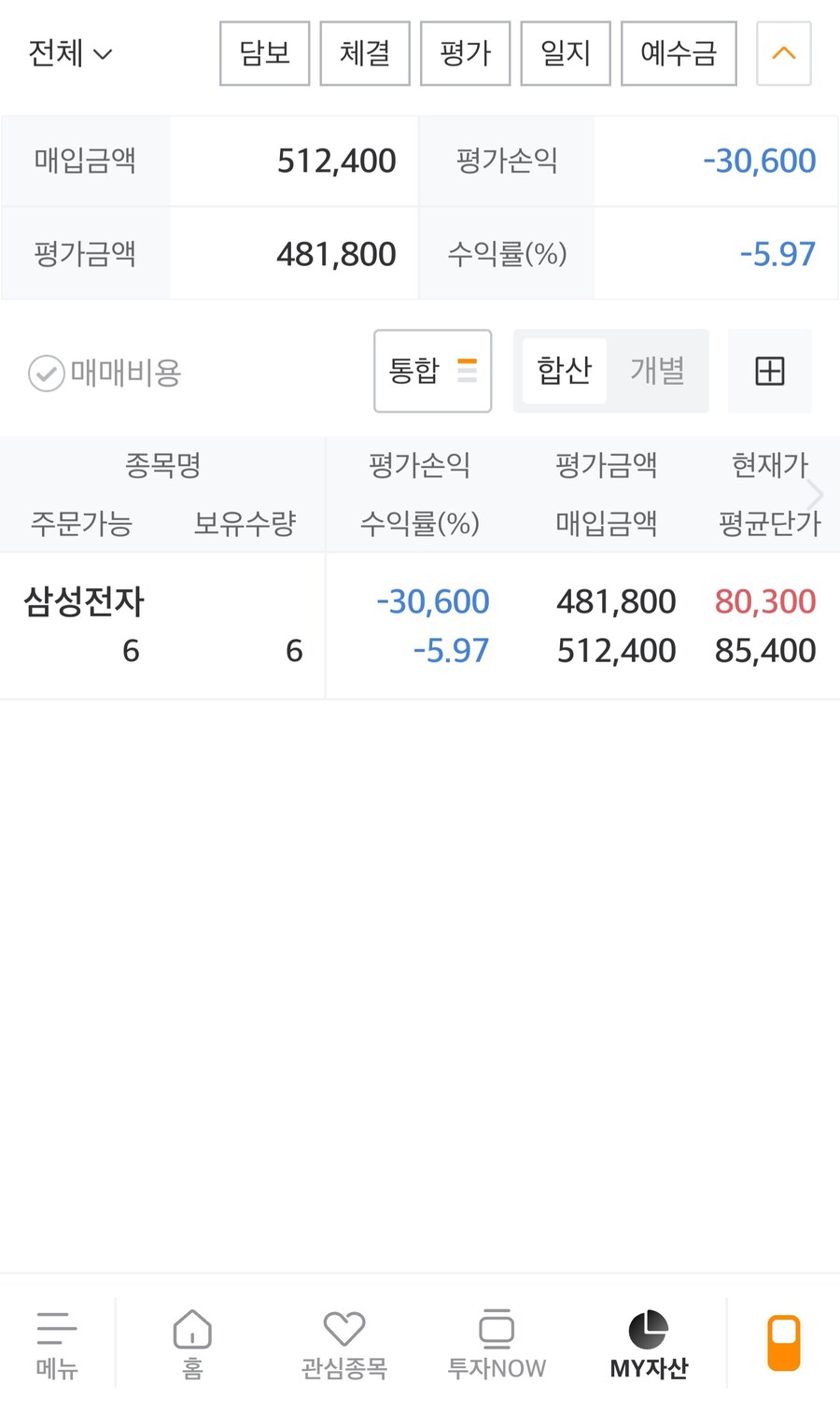Show more columns with the right arrow
Screen dimensions: 840x1412
click(815, 493)
